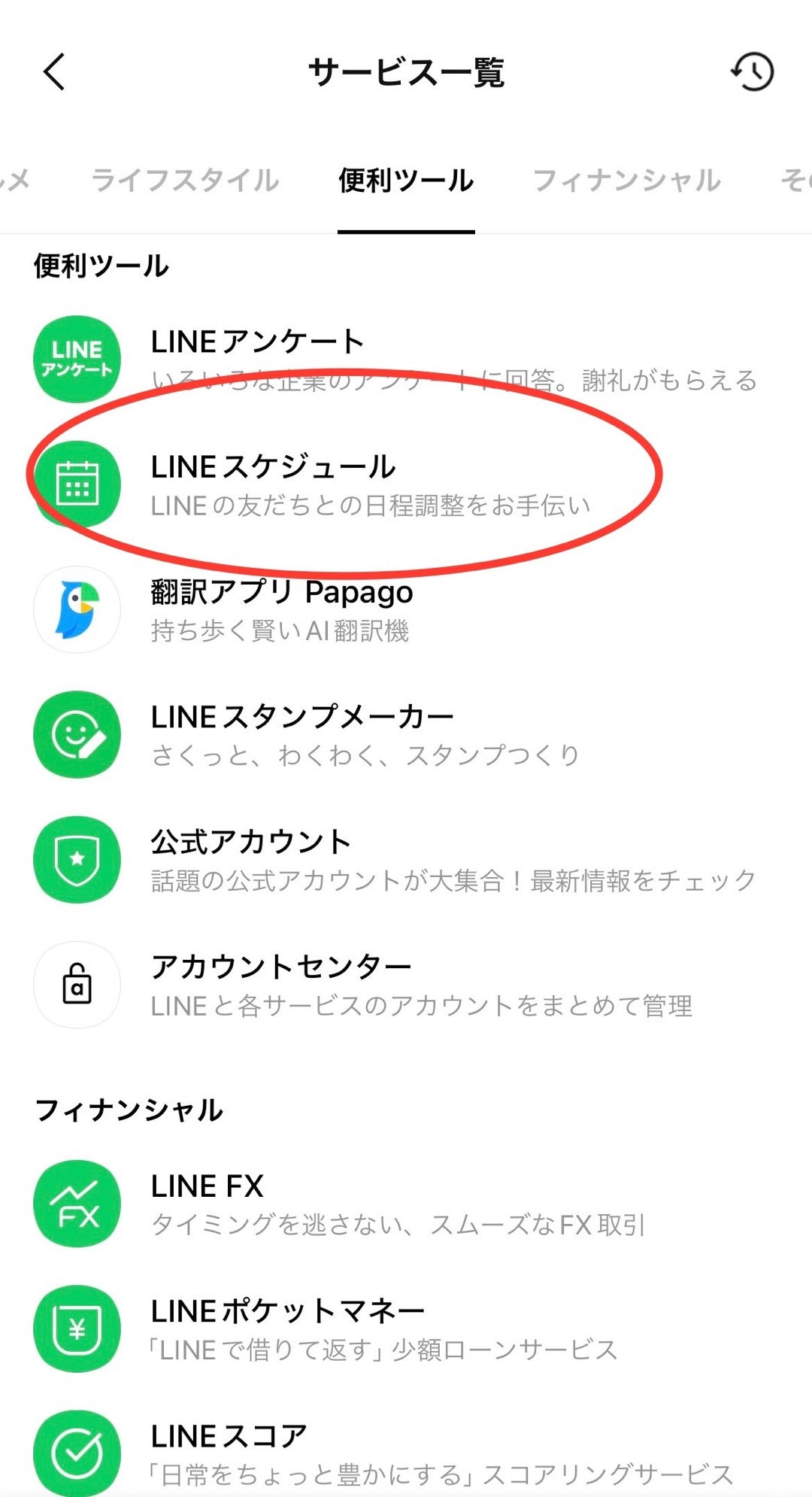
Task: Tap the LINE スコア checkmark icon
Action: [x=76, y=1452]
